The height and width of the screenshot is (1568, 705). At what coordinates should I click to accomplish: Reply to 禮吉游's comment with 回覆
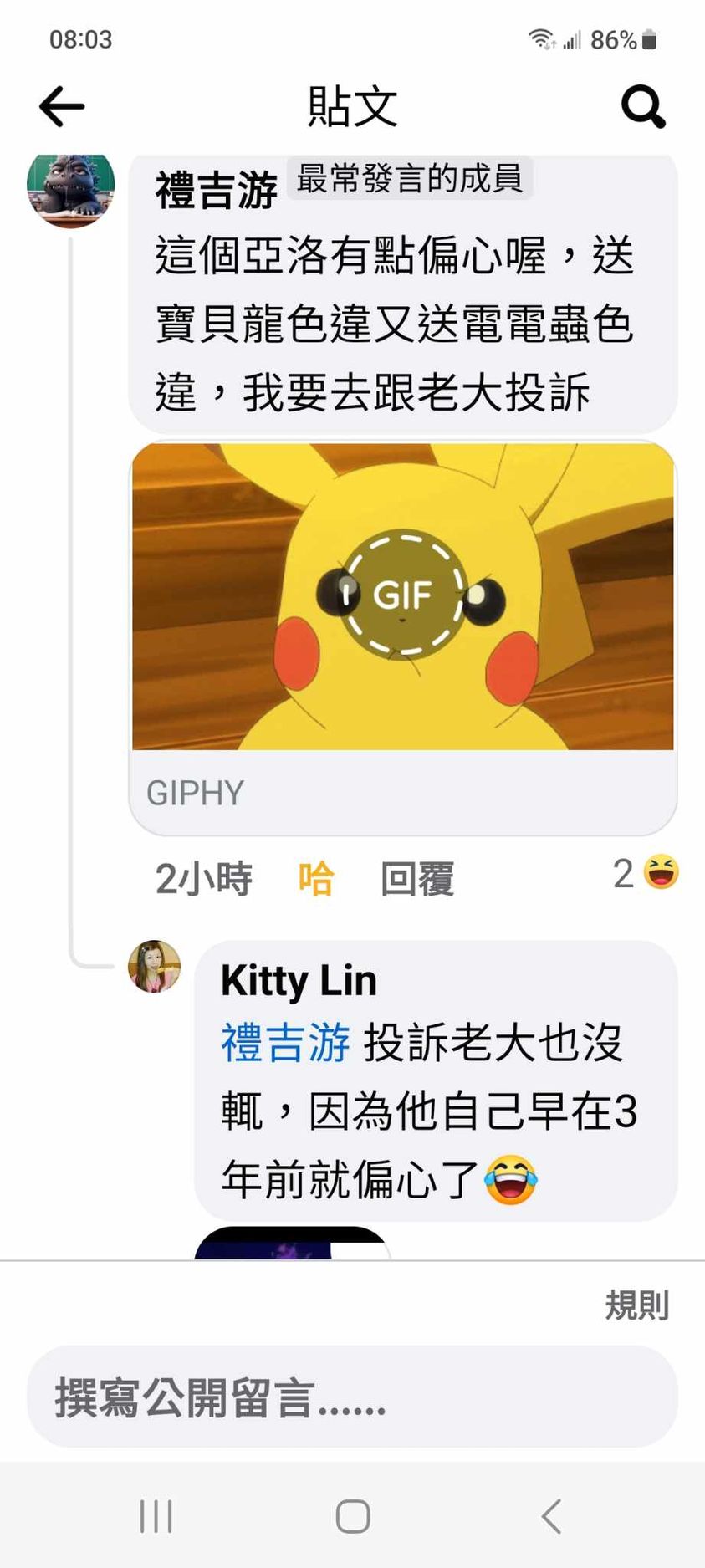point(416,879)
